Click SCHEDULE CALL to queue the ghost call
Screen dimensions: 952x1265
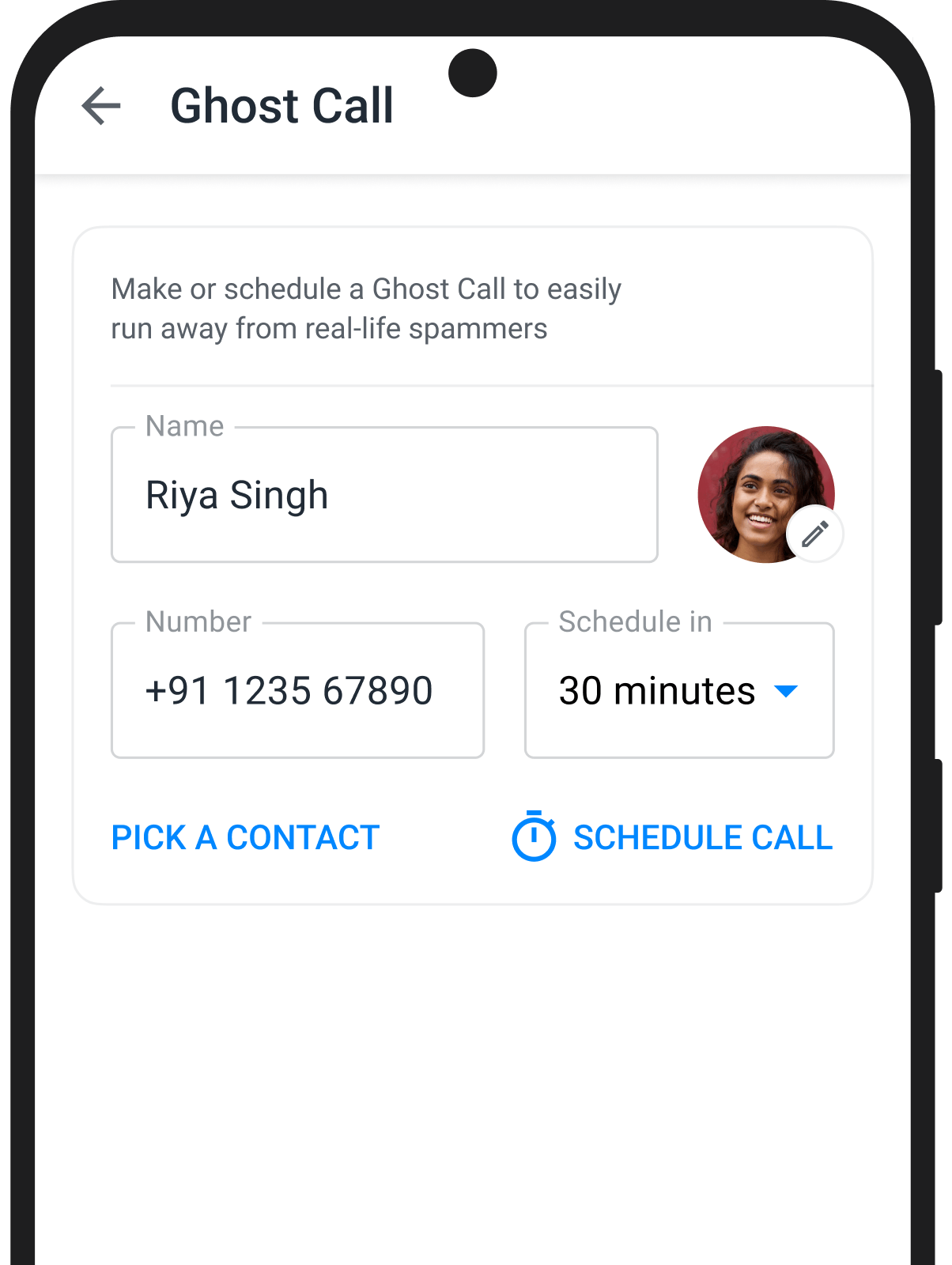click(x=701, y=836)
